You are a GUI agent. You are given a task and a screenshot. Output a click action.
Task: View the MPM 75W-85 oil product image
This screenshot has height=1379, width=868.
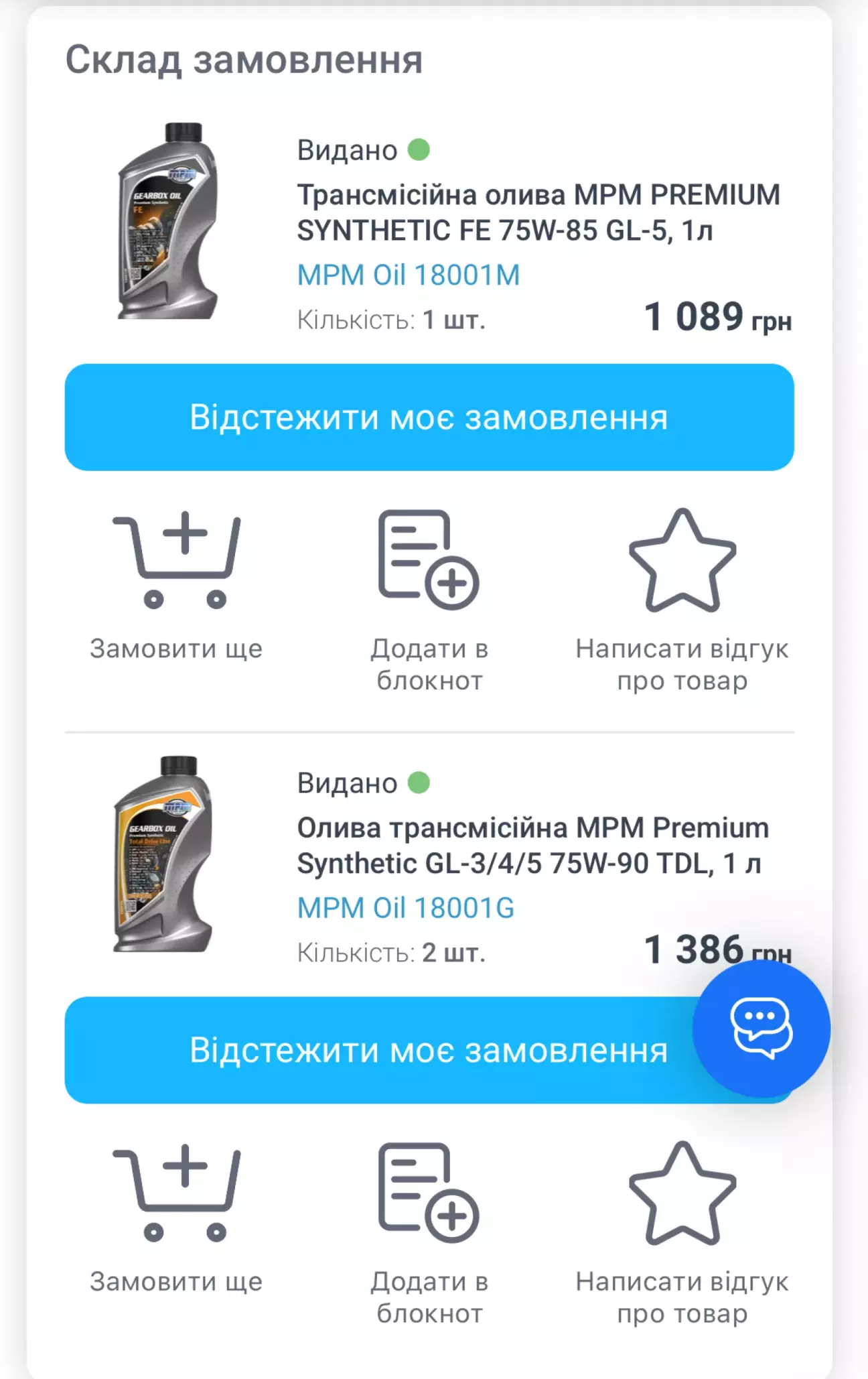point(167,221)
